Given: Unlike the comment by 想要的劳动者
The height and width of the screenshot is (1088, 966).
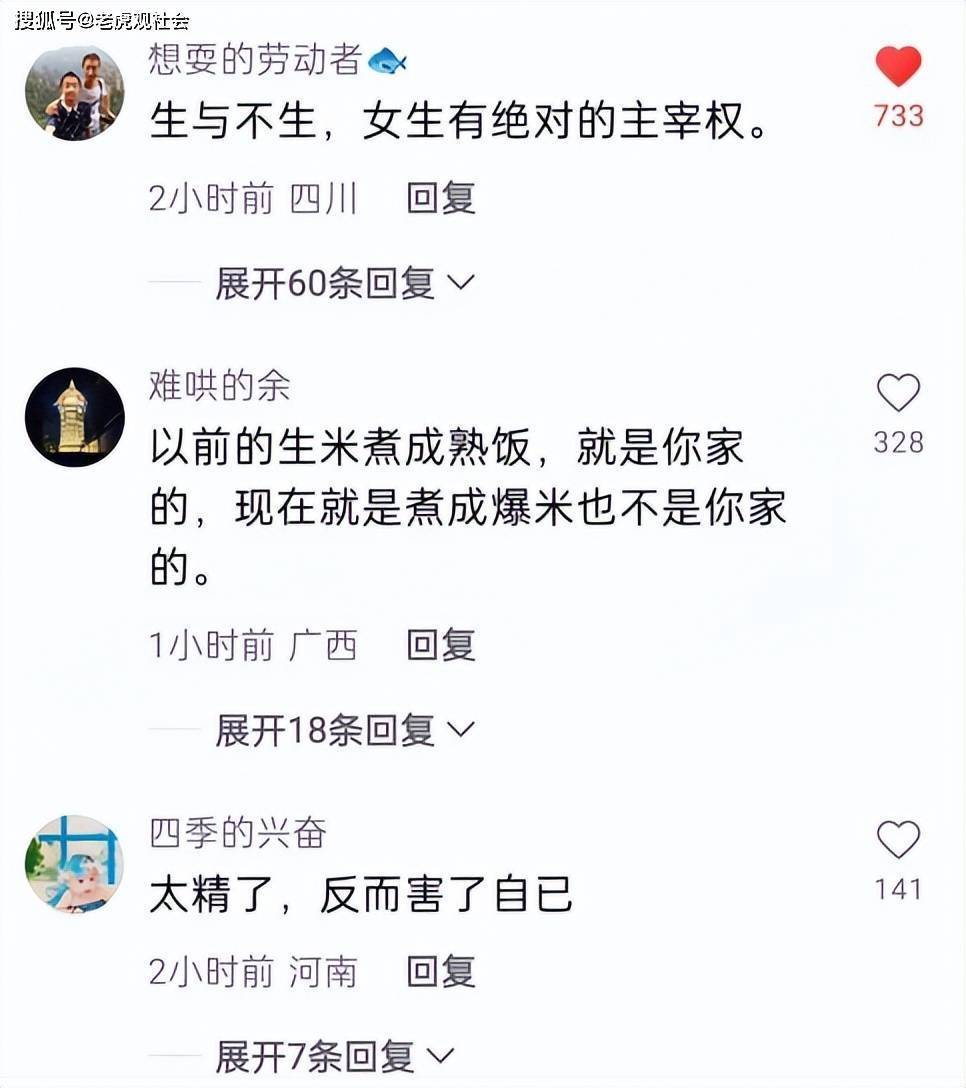Looking at the screenshot, I should [x=898, y=66].
